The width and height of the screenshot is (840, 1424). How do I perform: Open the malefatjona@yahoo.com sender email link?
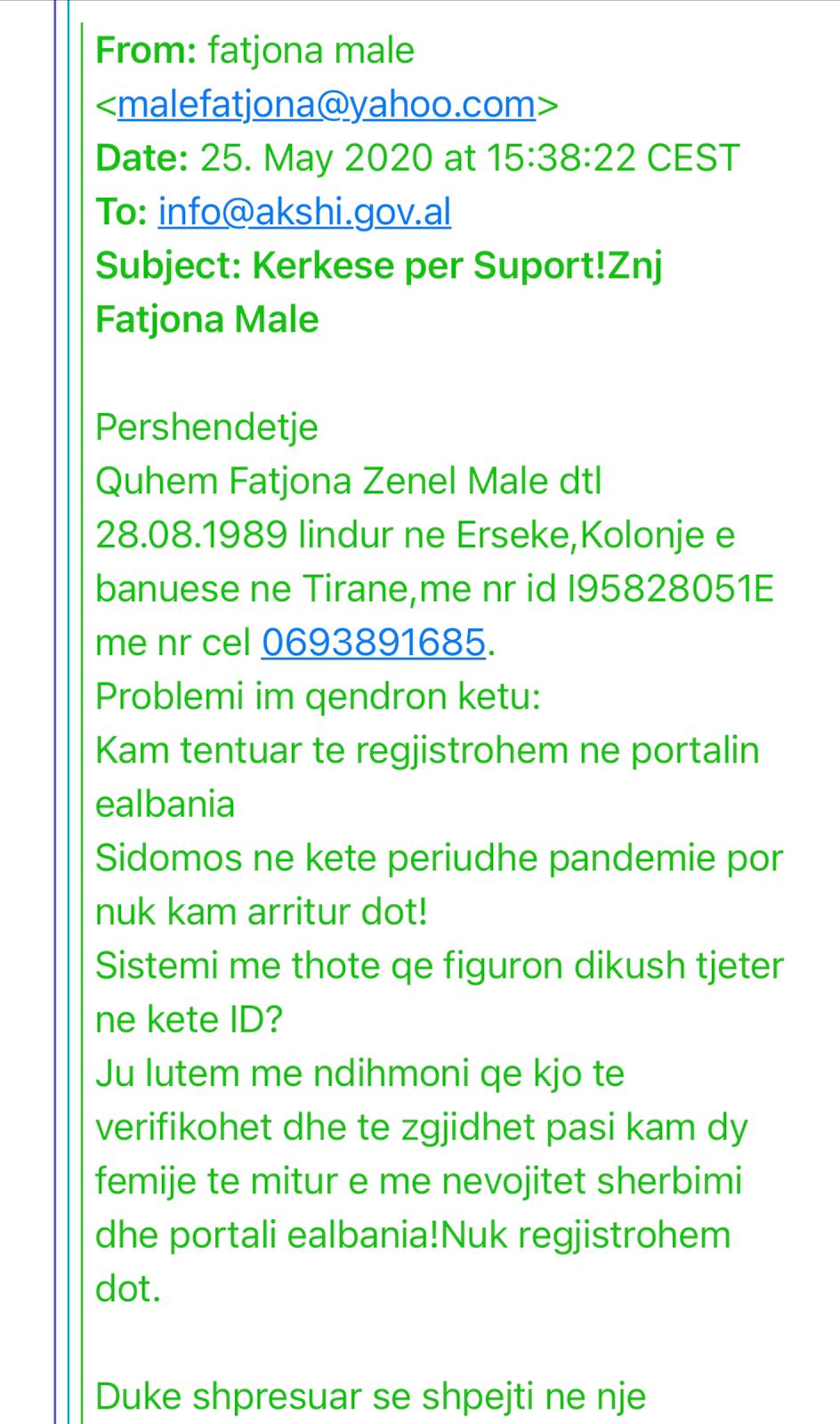tap(326, 105)
